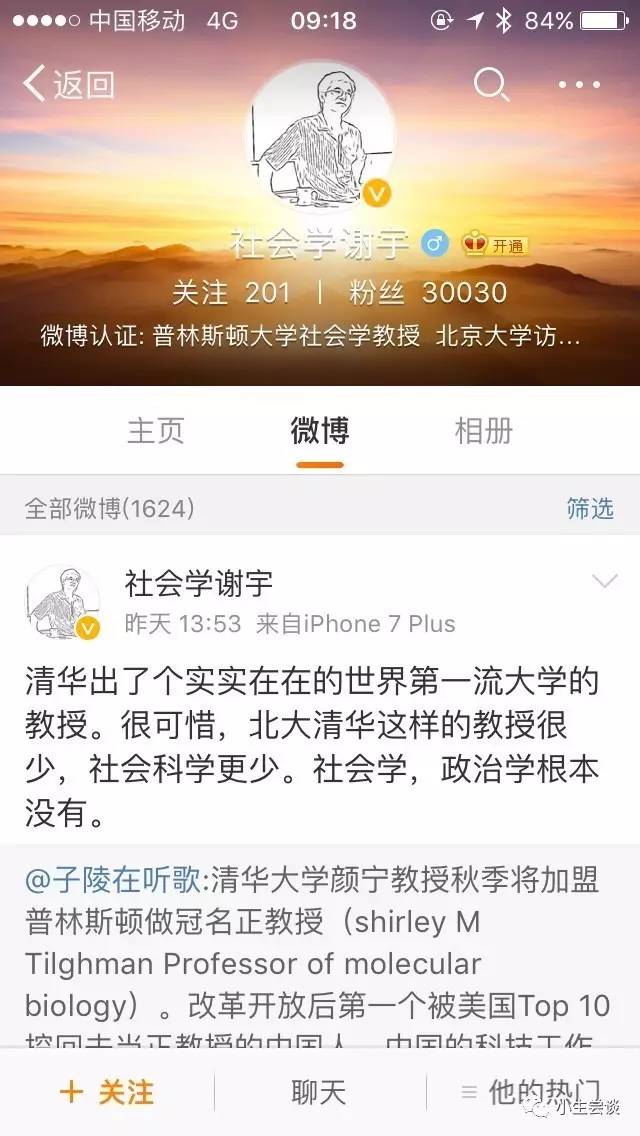Follow this user with + 关注
Screen dimensions: 640x1136
[107, 1092]
